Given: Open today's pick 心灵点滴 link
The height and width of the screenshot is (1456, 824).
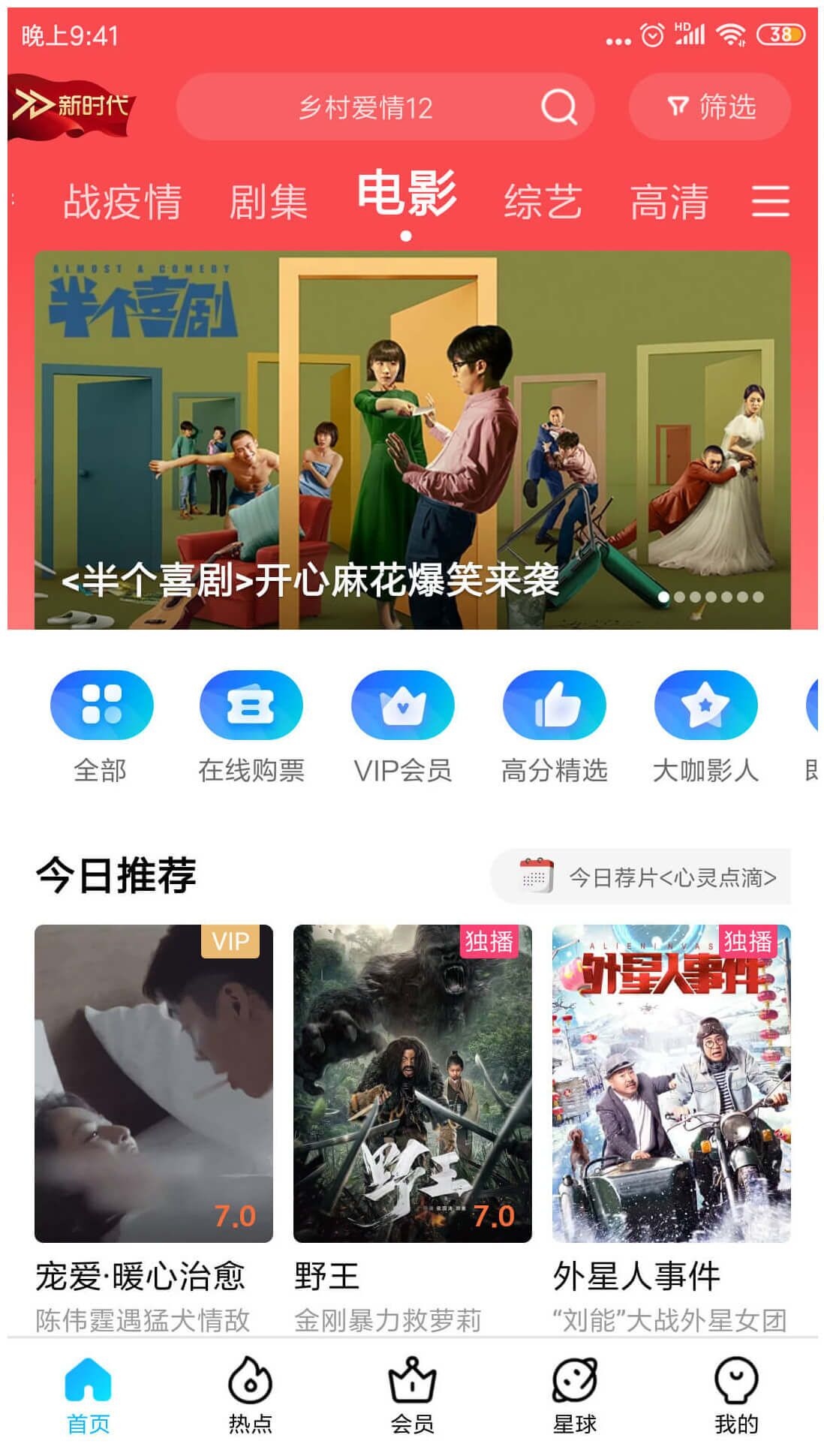Looking at the screenshot, I should [641, 877].
